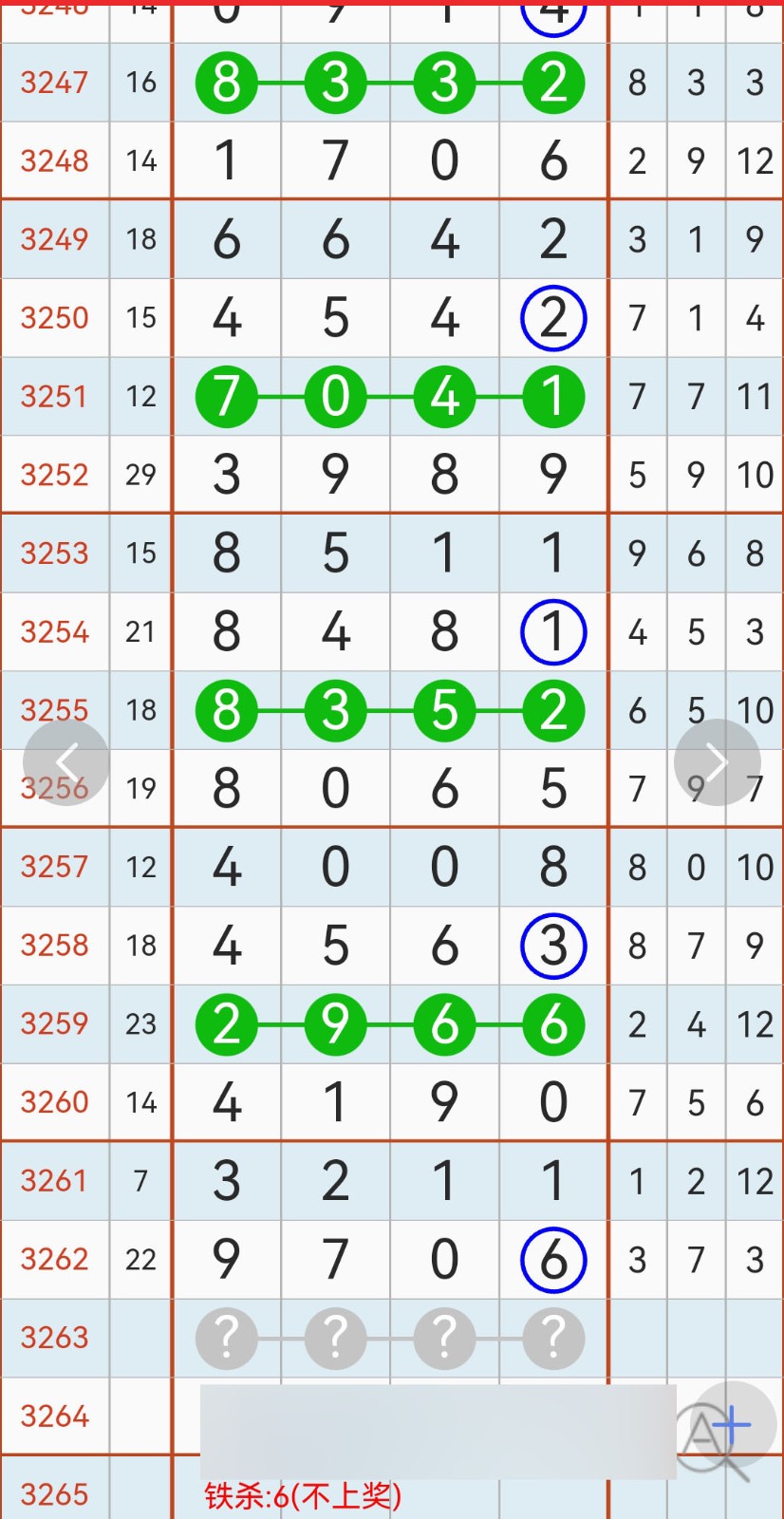
Task: Go to the next image
Action: point(717,761)
